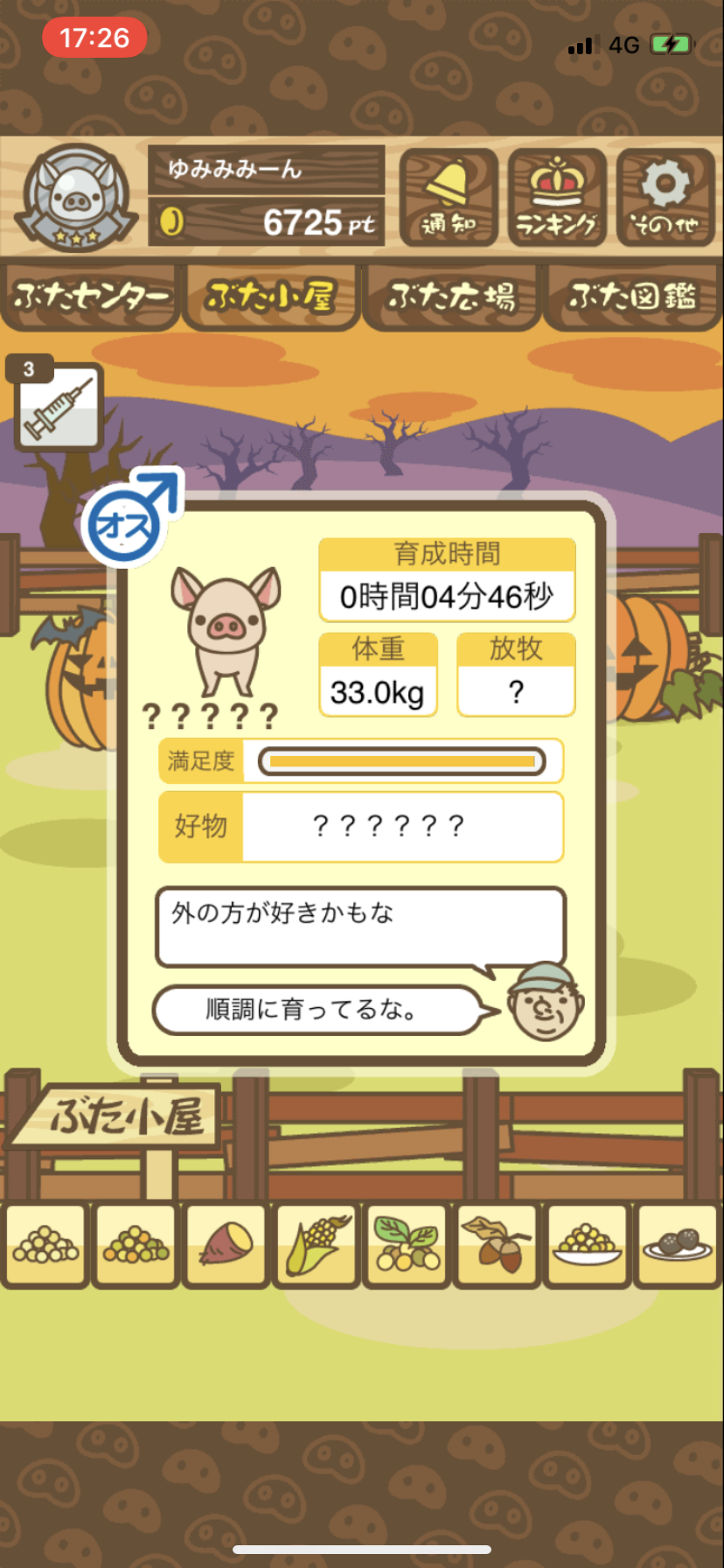The width and height of the screenshot is (724, 1568).
Task: Select the leafy berries food
Action: coord(407,1244)
